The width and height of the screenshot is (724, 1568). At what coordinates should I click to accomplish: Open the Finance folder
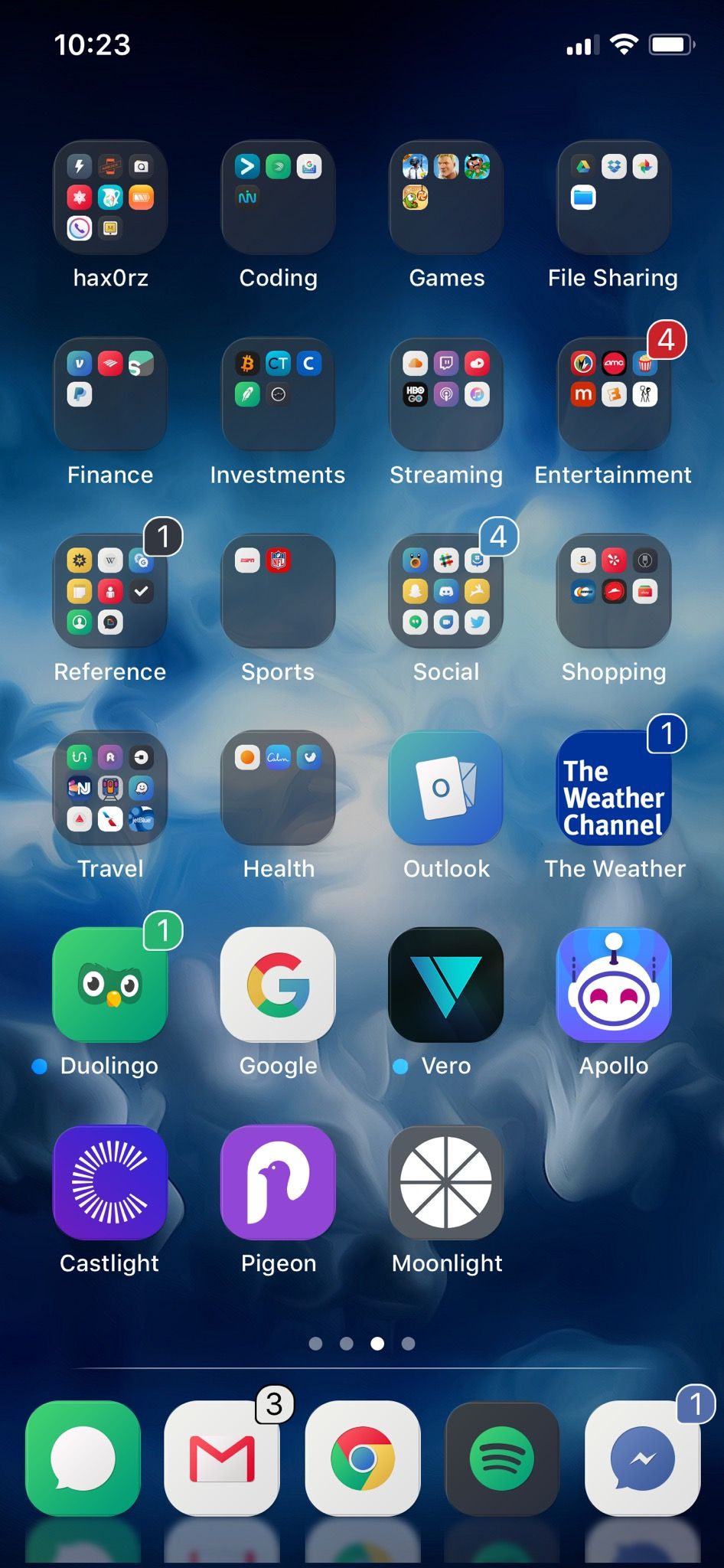[110, 394]
